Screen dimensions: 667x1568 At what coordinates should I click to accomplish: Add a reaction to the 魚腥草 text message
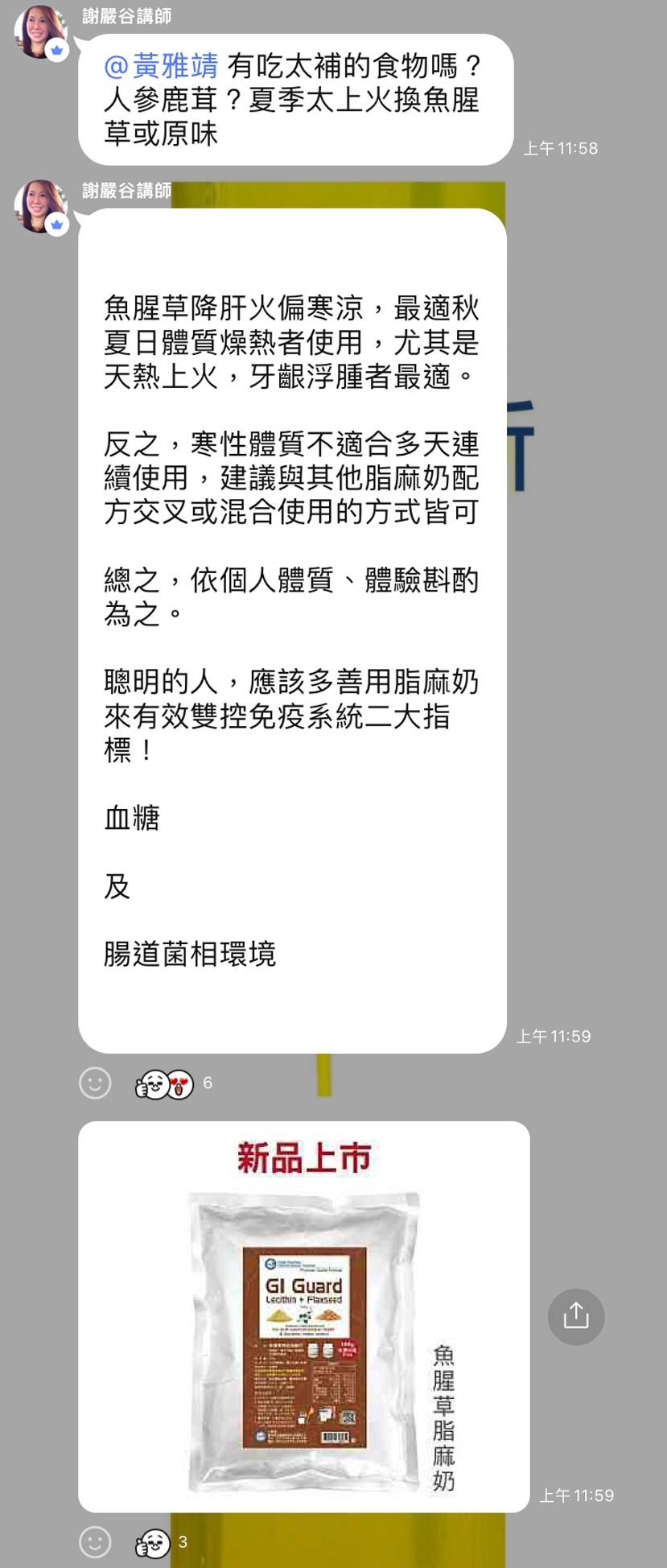95,1083
